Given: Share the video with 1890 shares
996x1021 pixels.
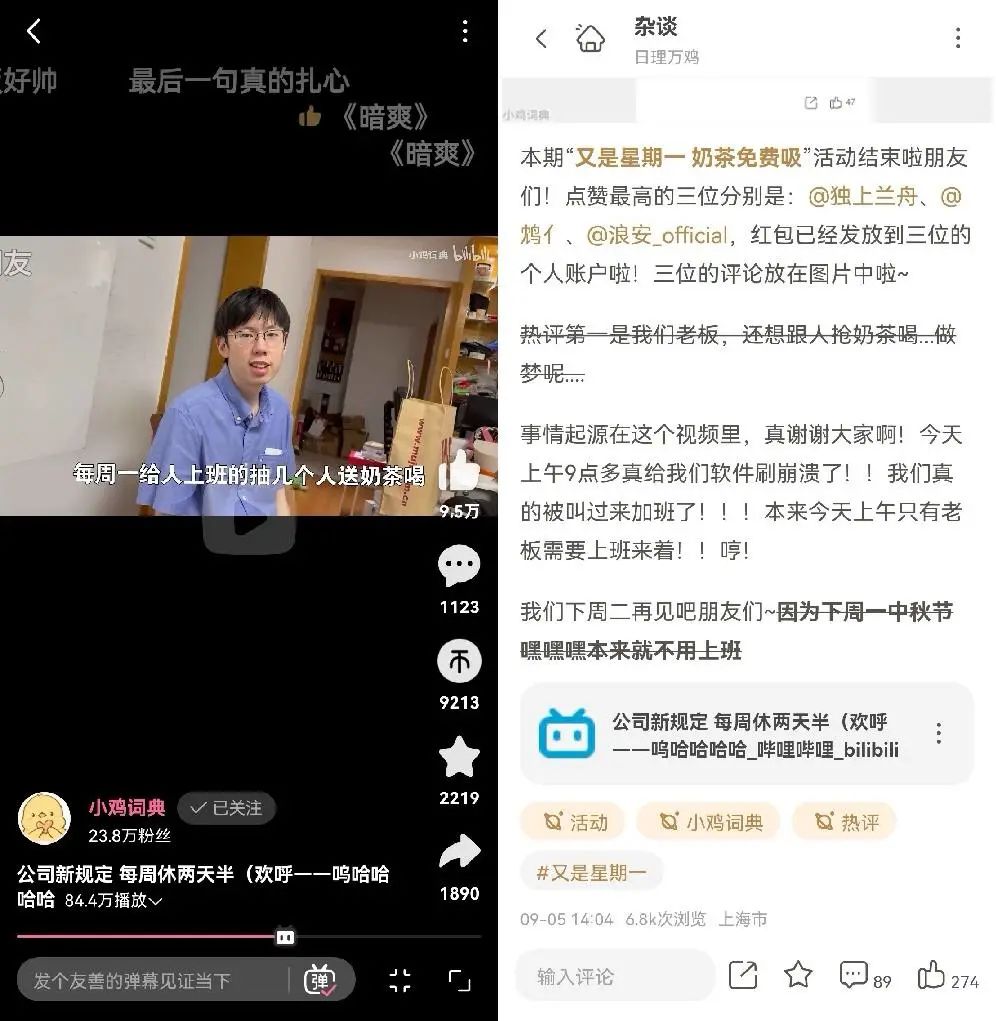Looking at the screenshot, I should point(459,852).
